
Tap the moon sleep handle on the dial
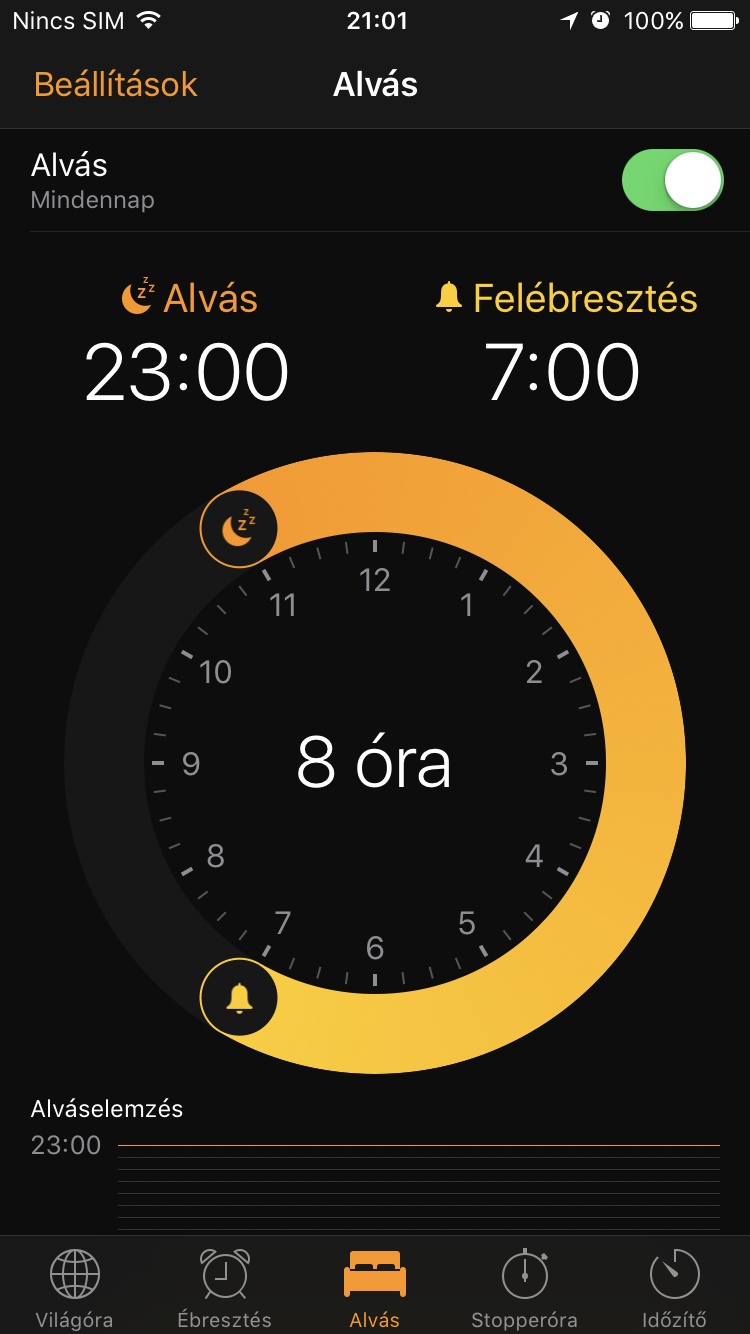tap(239, 529)
